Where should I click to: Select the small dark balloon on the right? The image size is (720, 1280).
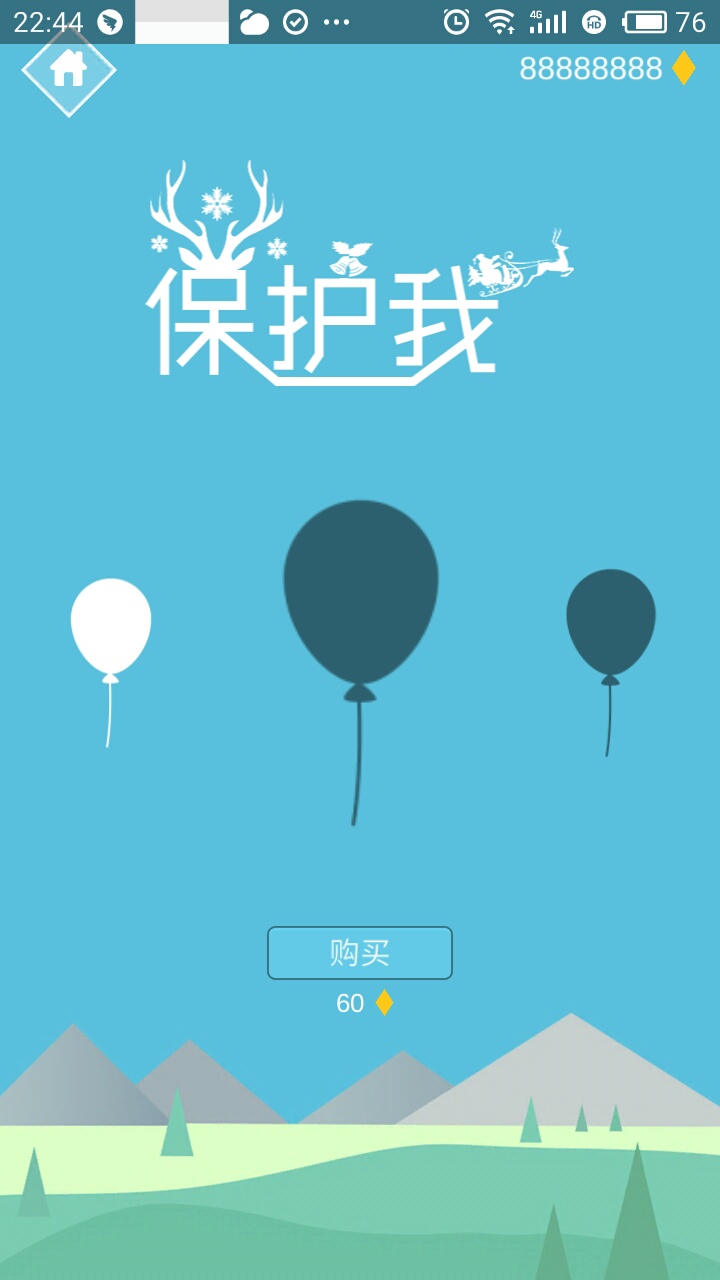point(611,618)
